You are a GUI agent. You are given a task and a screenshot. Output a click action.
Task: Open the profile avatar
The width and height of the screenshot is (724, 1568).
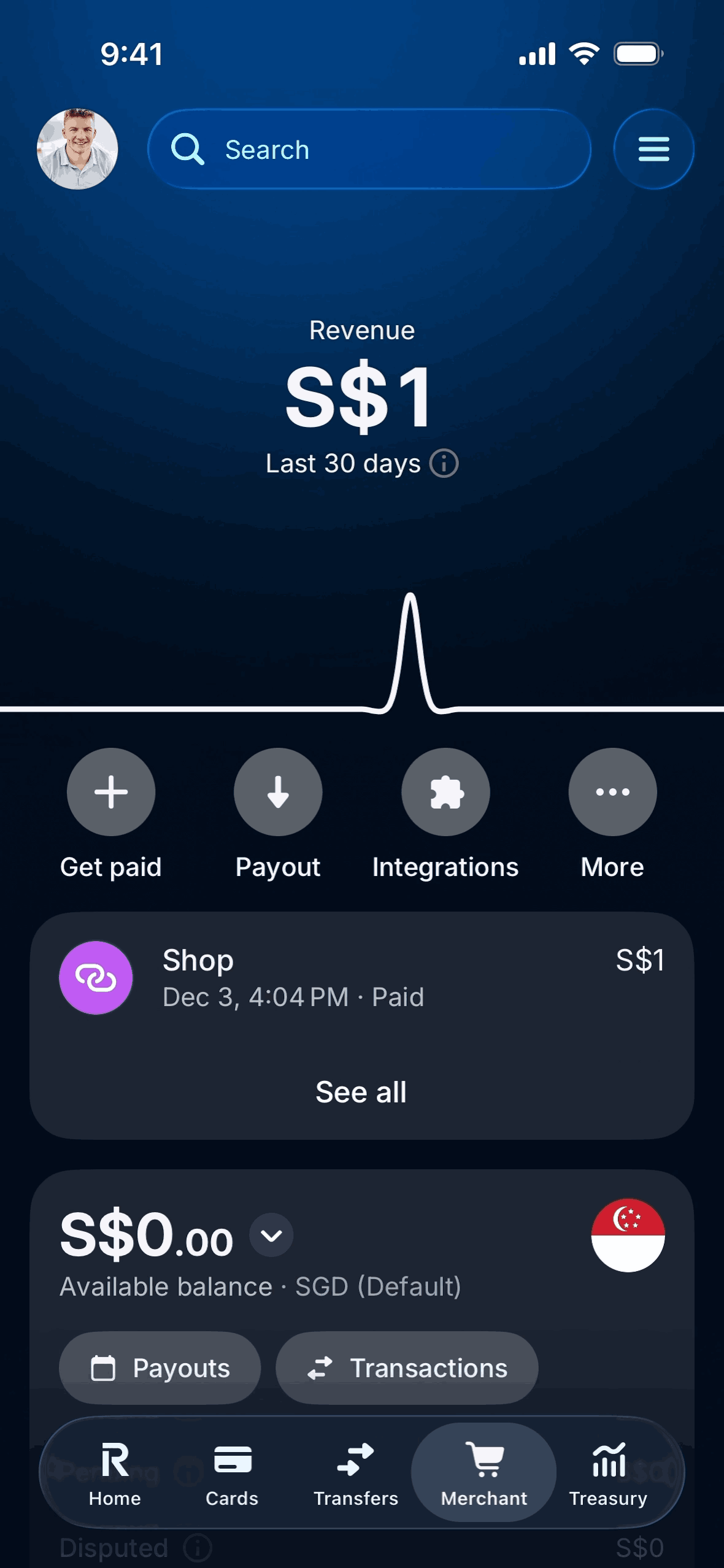pyautogui.click(x=77, y=149)
